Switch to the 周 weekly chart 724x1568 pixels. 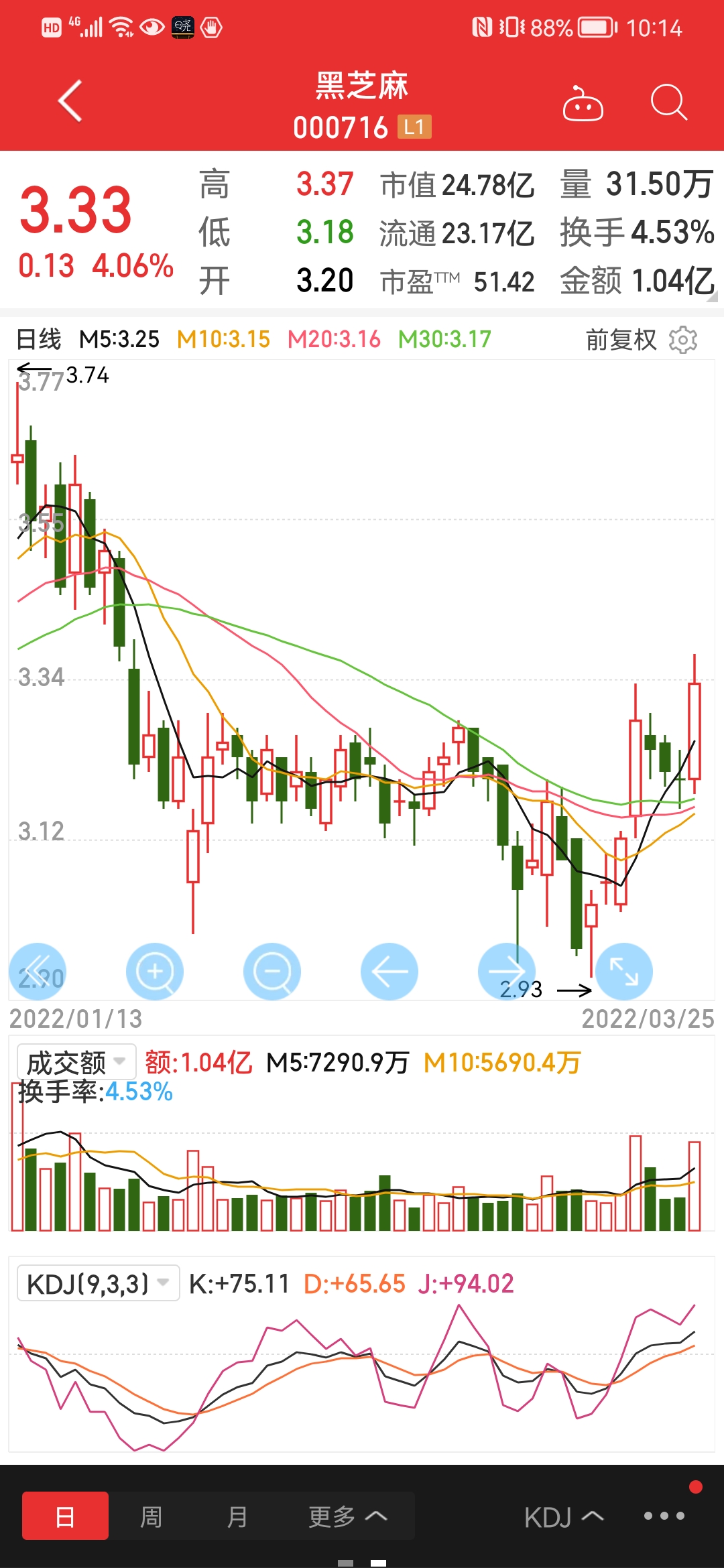pos(151,1516)
